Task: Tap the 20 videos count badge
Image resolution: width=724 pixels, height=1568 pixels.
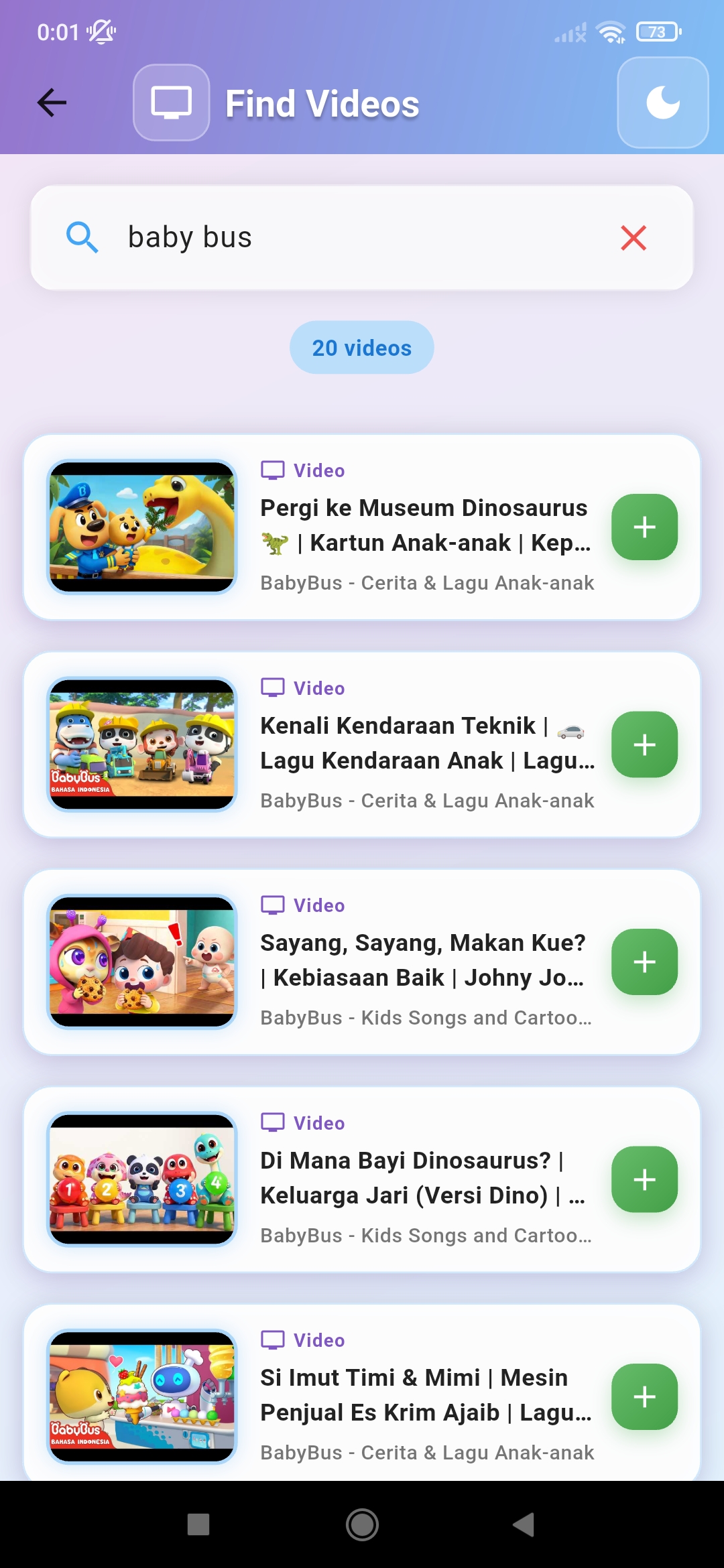Action: click(361, 347)
